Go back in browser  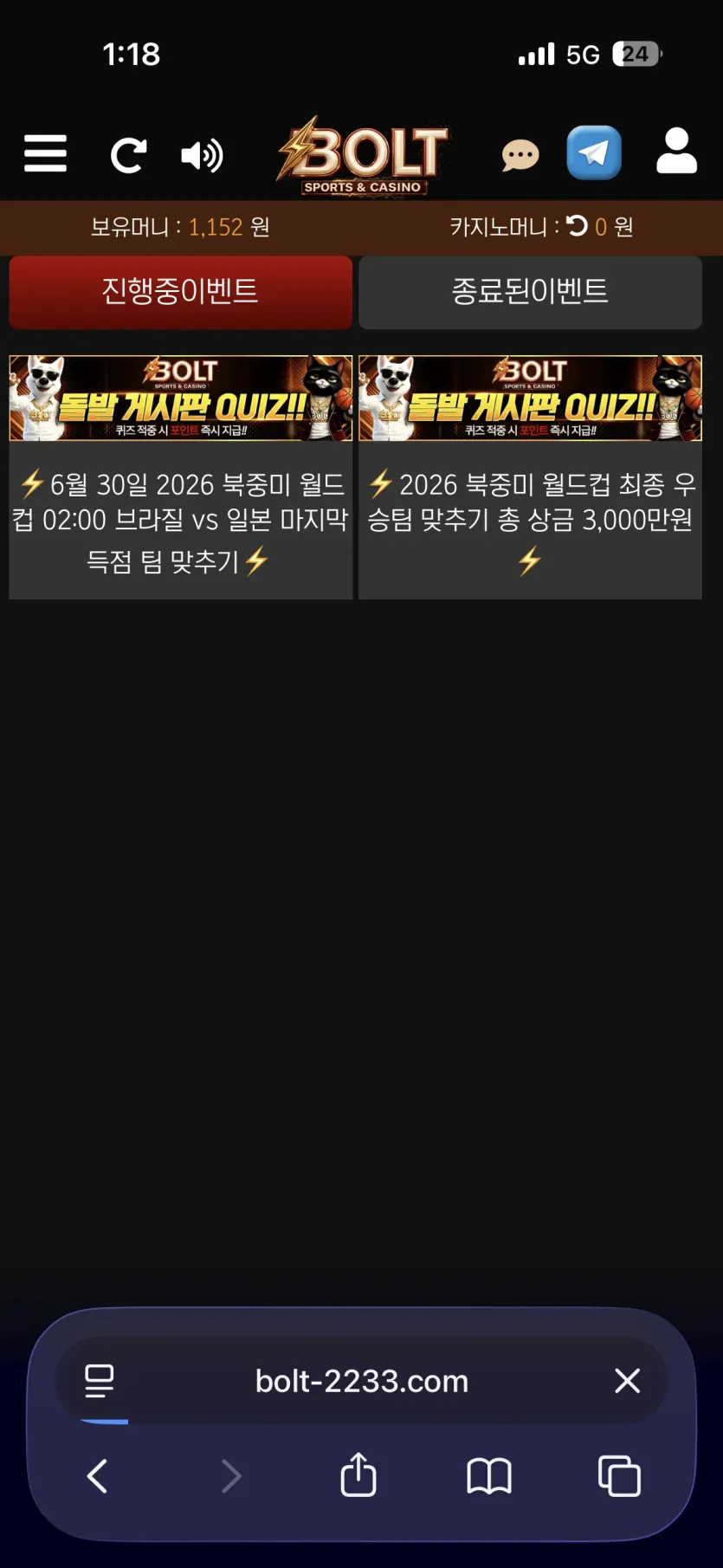click(x=98, y=1476)
